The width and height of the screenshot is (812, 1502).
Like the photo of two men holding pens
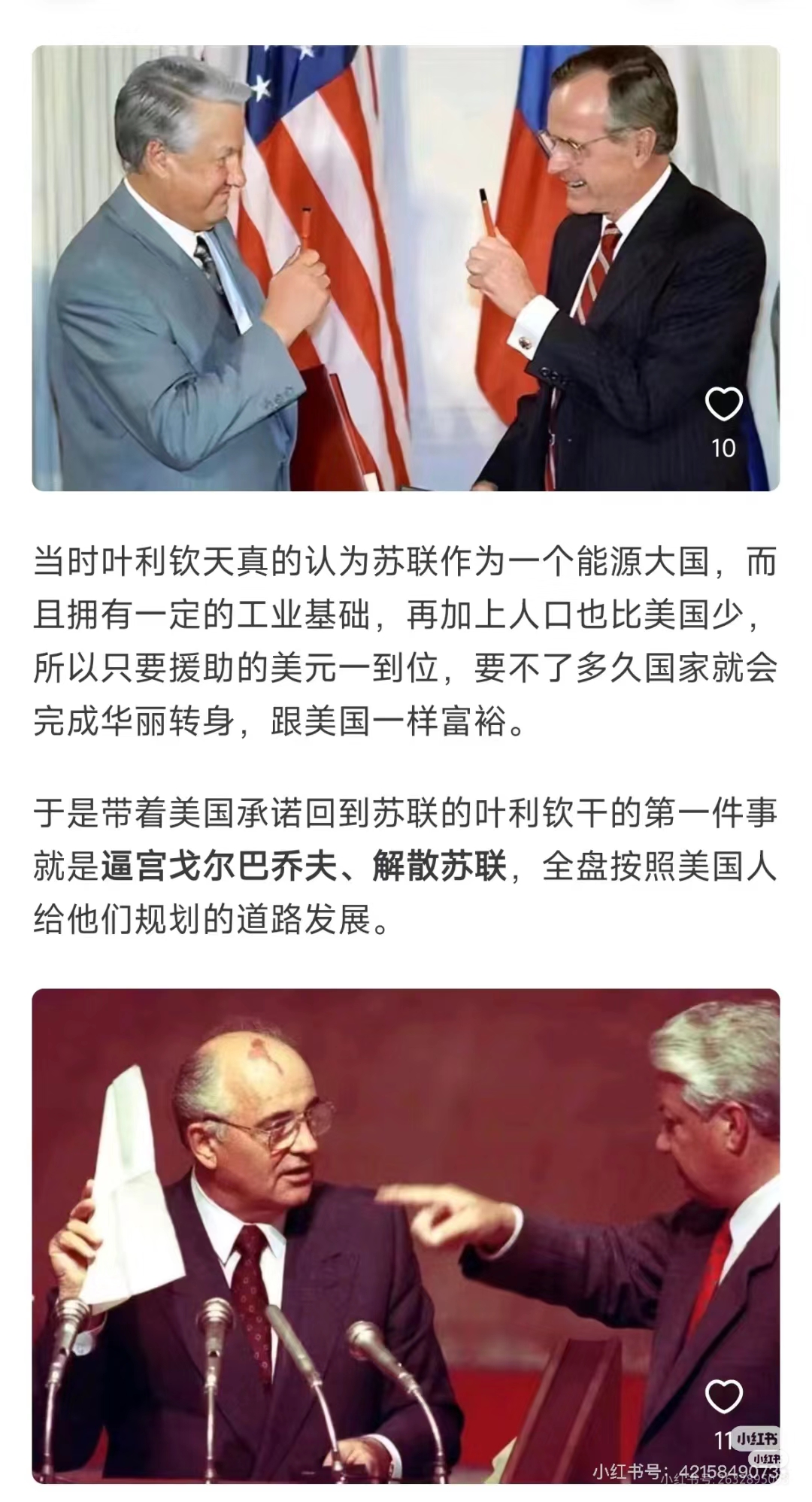point(723,405)
